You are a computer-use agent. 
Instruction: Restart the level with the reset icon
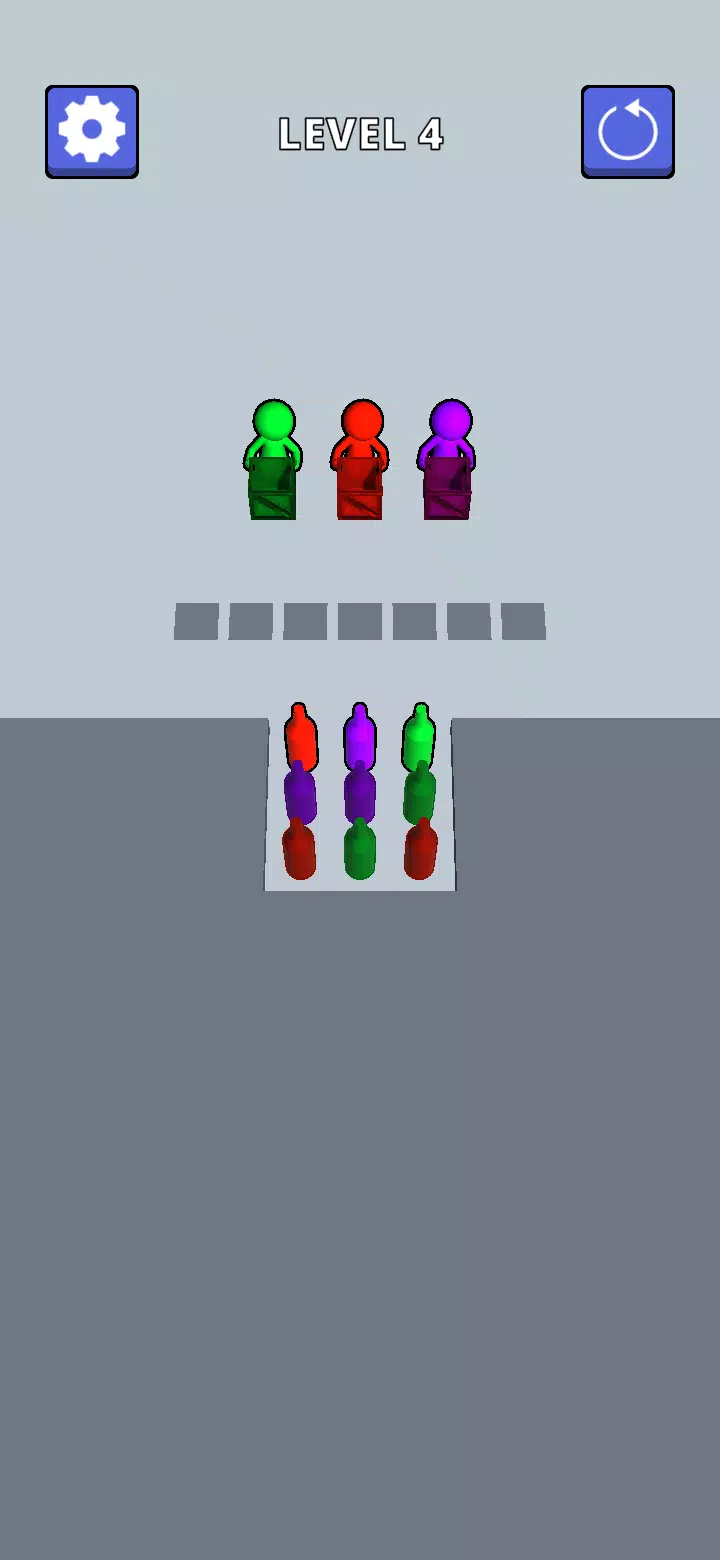pyautogui.click(x=627, y=131)
